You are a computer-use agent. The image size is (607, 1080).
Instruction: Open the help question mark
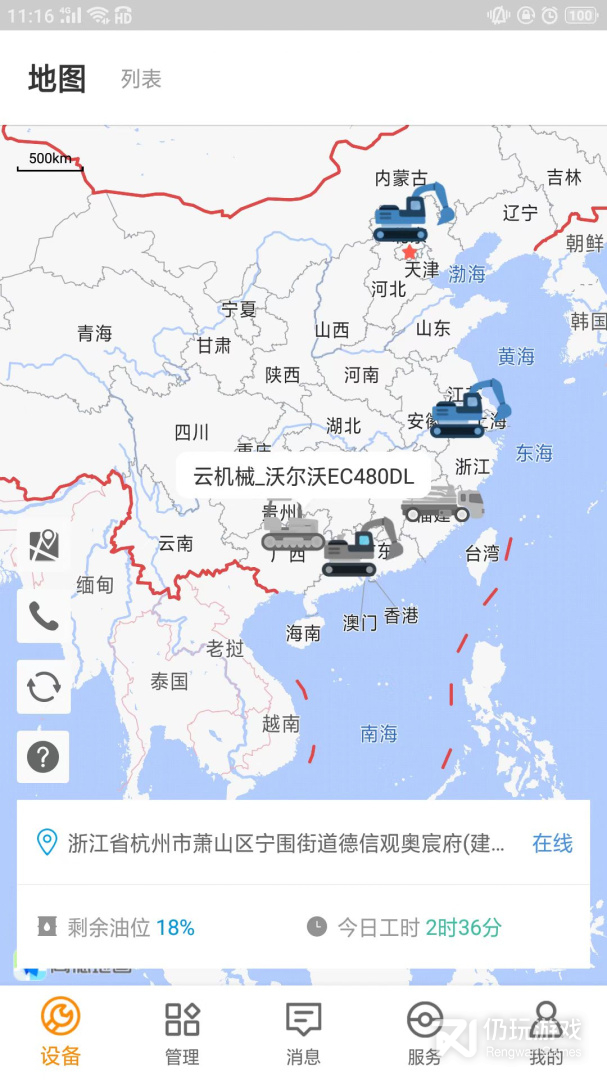coord(43,757)
